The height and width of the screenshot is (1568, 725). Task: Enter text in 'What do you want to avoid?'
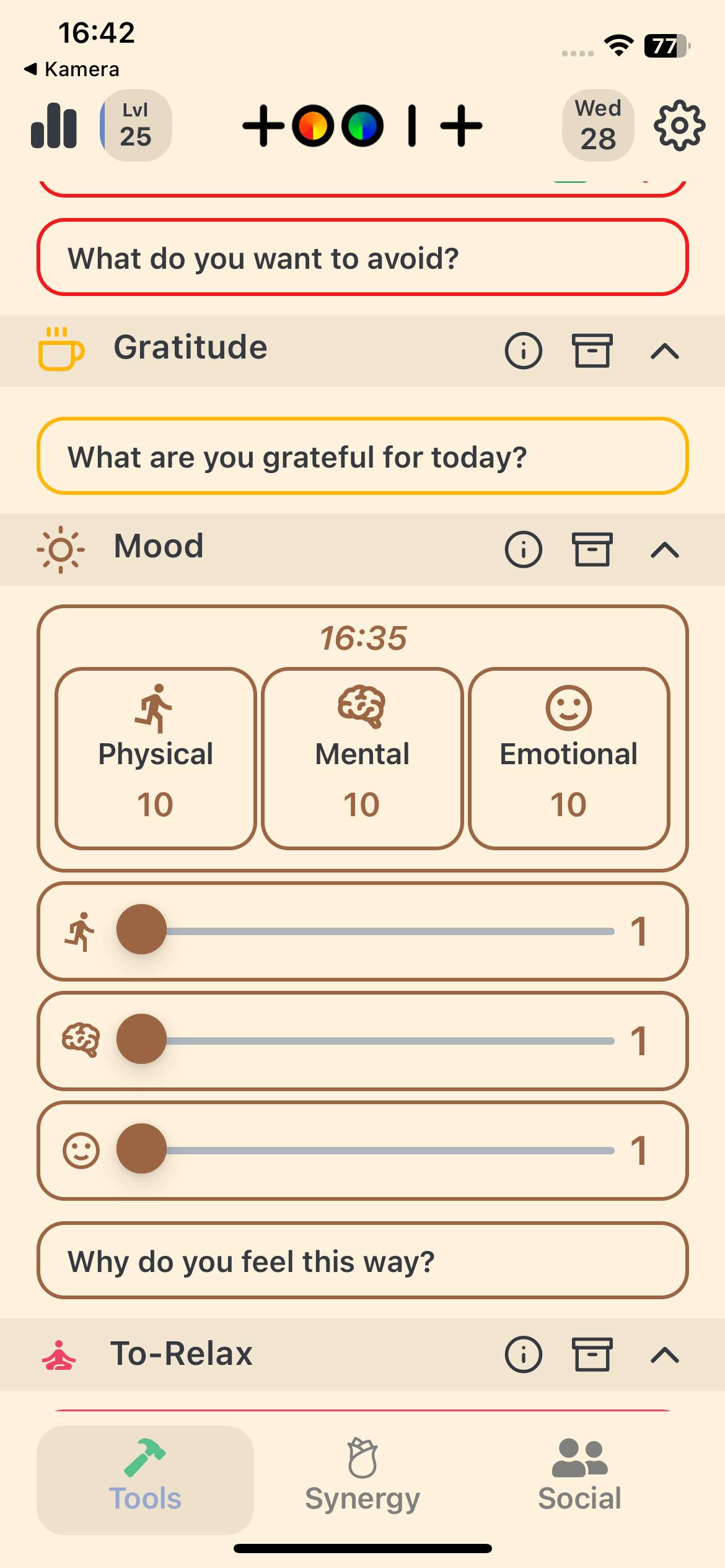tap(362, 258)
